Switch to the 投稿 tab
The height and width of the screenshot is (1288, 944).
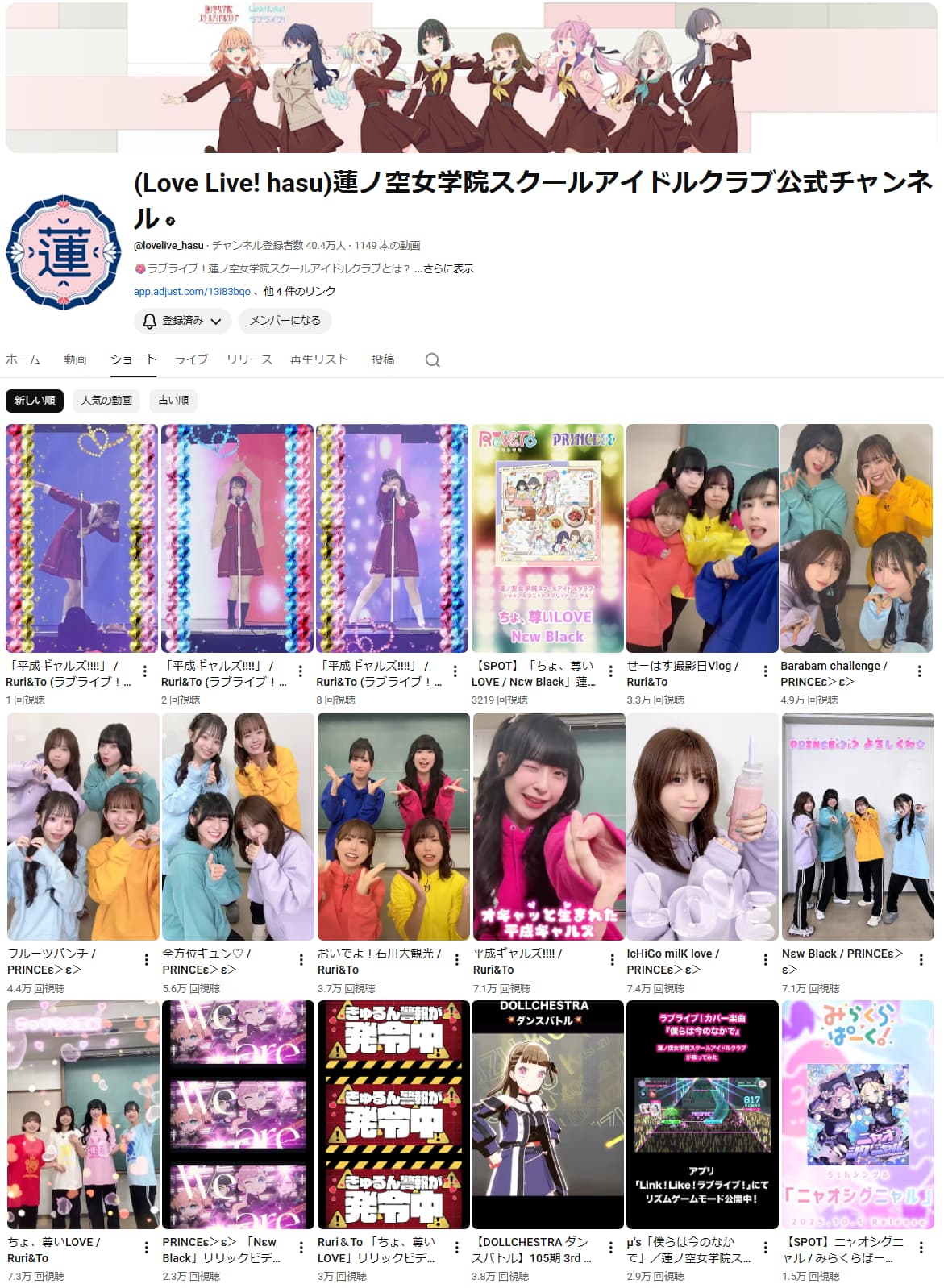coord(383,359)
